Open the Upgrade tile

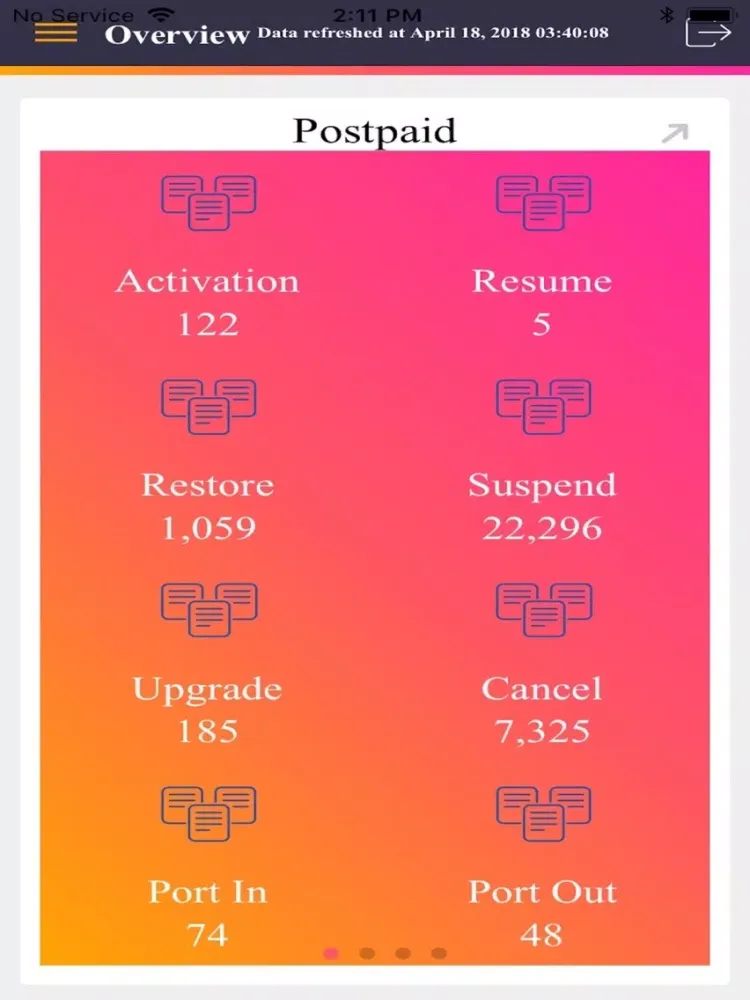click(x=208, y=665)
